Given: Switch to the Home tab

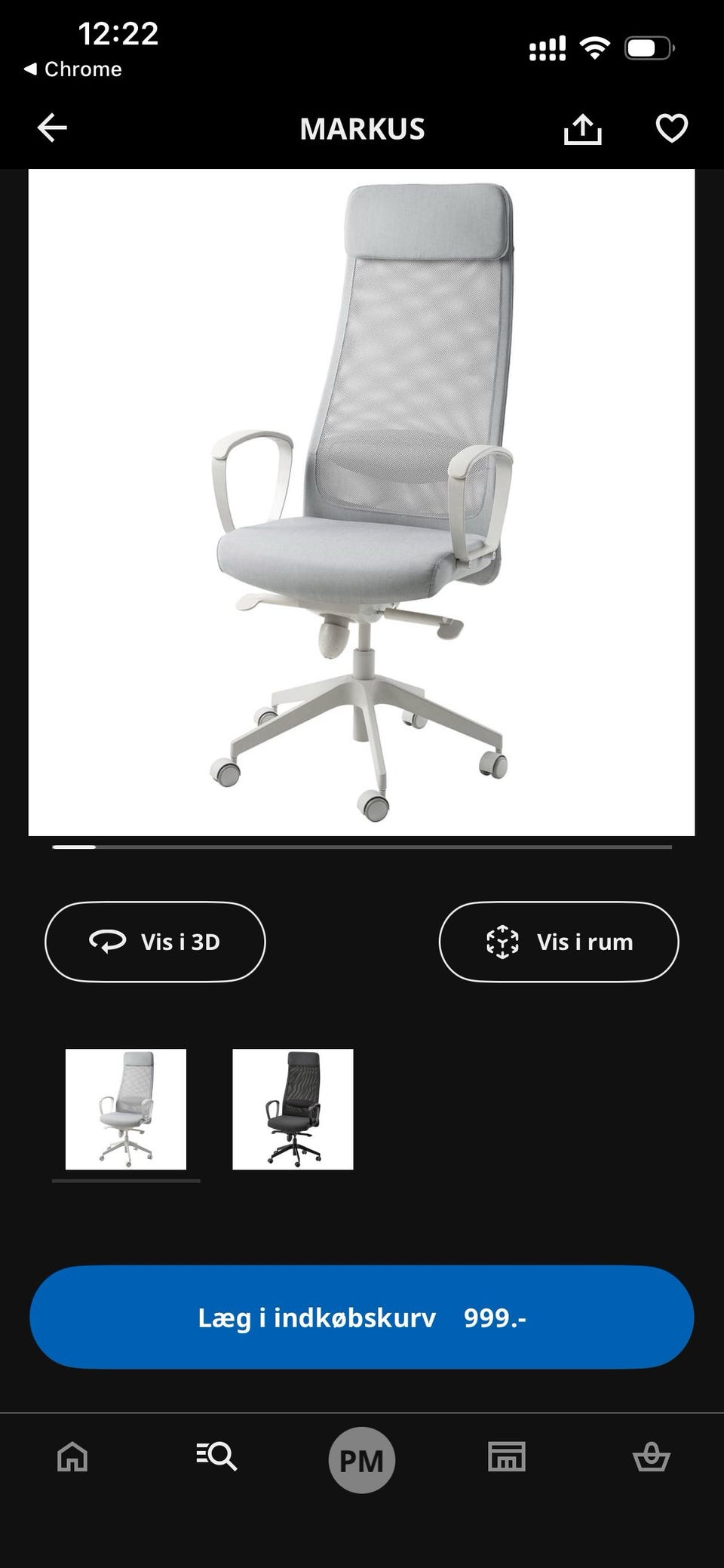Looking at the screenshot, I should [72, 1457].
